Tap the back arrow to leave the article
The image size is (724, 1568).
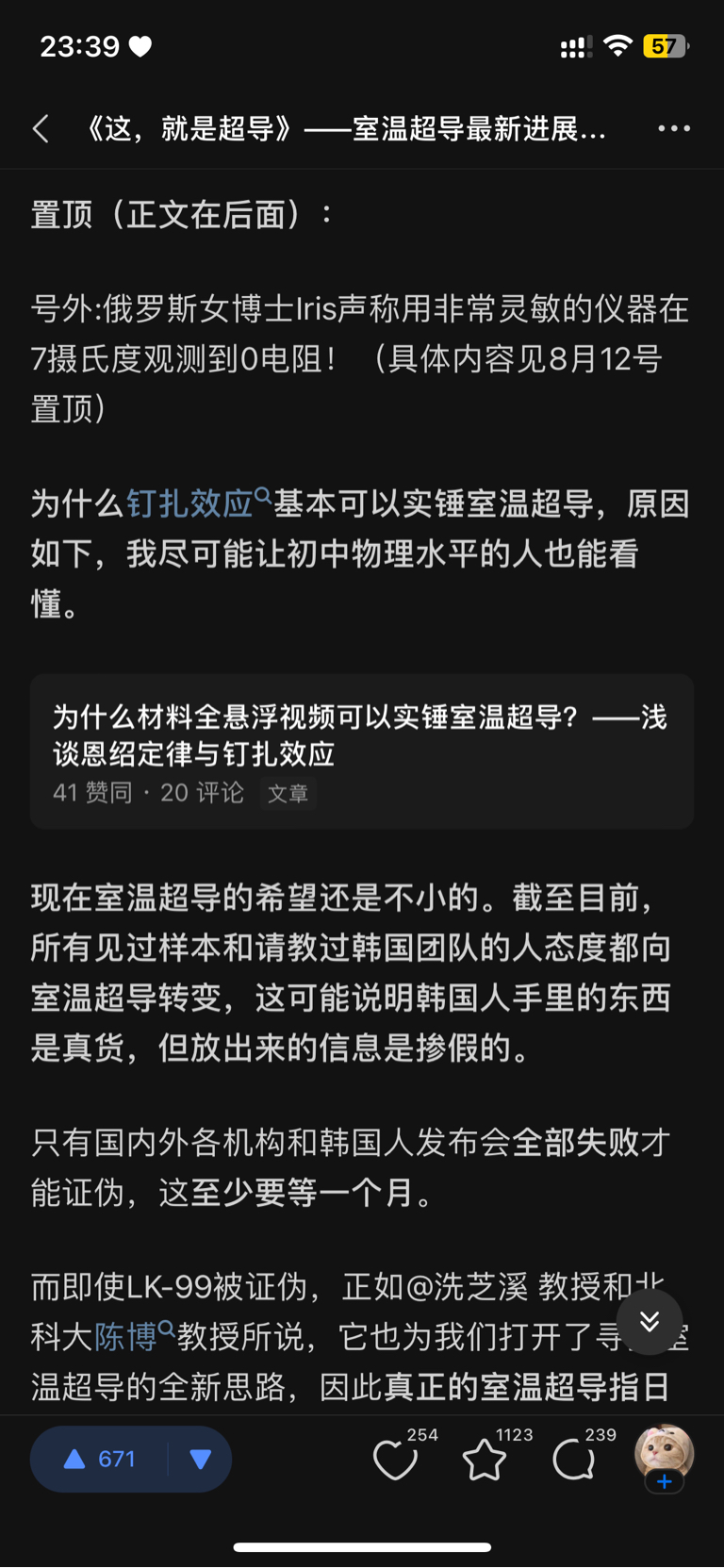pos(41,128)
